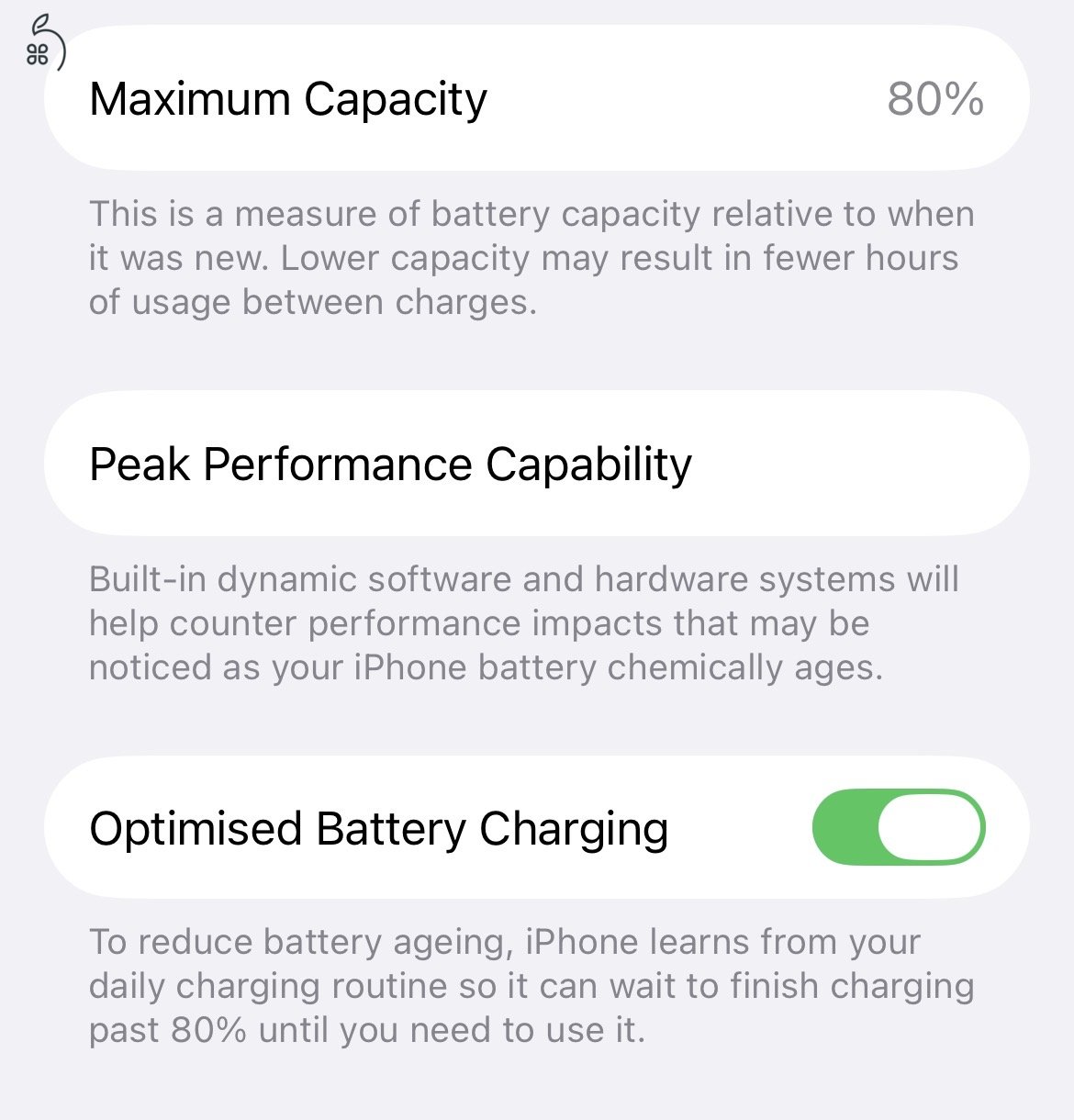Image resolution: width=1074 pixels, height=1120 pixels.
Task: Select the battery capacity explanation text
Action: [531, 257]
